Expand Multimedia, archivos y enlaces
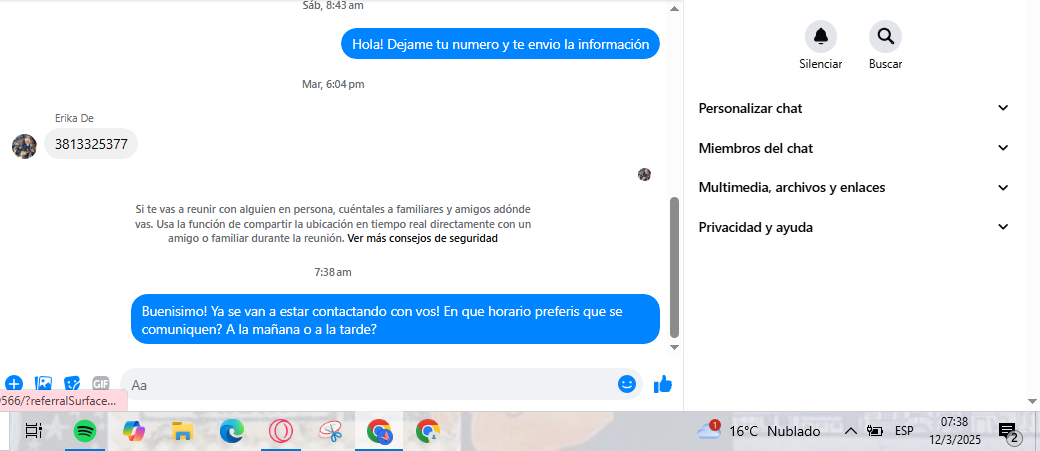 (x=854, y=187)
